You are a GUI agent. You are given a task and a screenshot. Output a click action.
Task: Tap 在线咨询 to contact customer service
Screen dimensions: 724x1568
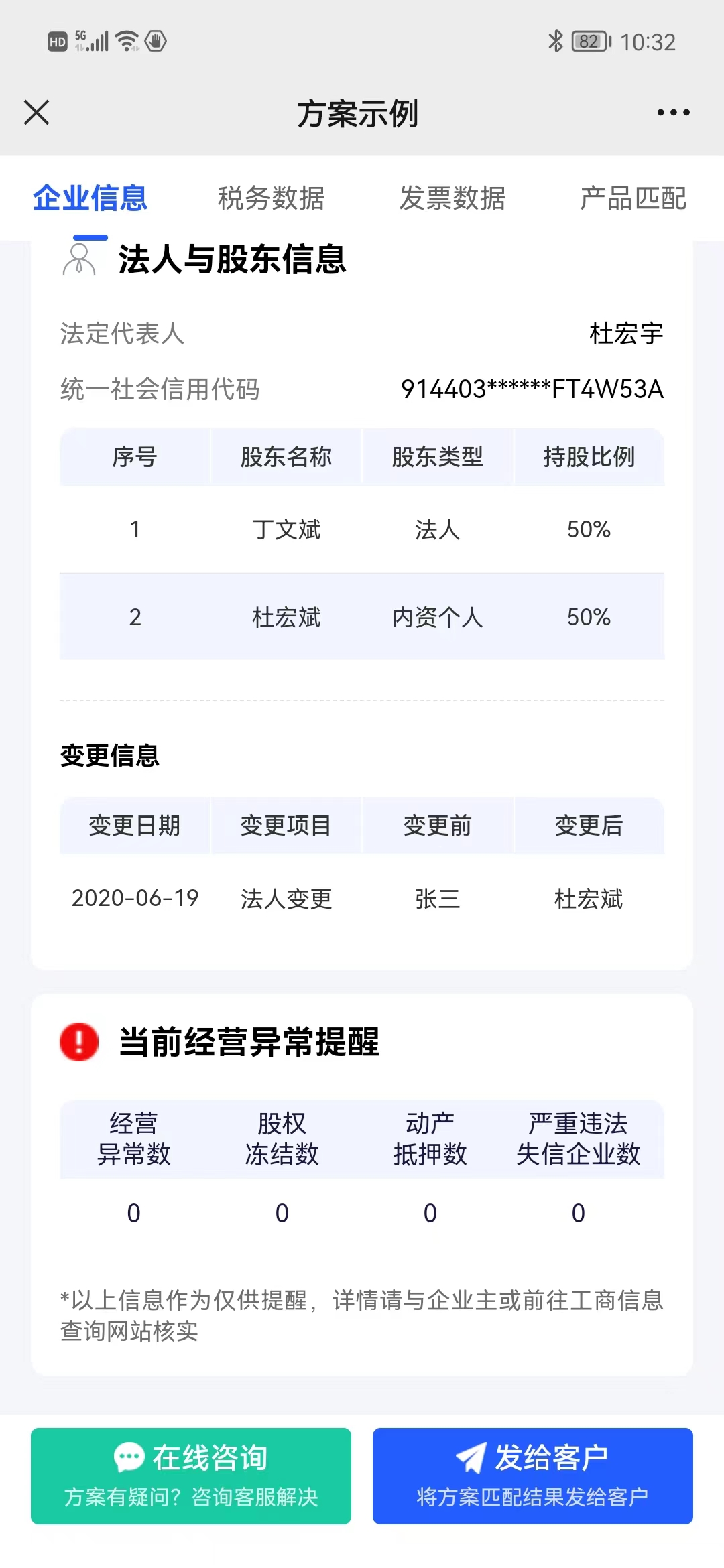[191, 1476]
